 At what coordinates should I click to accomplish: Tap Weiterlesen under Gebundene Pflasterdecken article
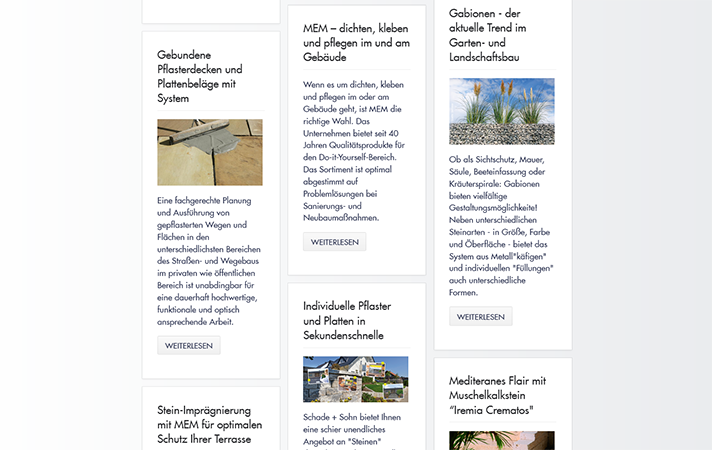(188, 346)
